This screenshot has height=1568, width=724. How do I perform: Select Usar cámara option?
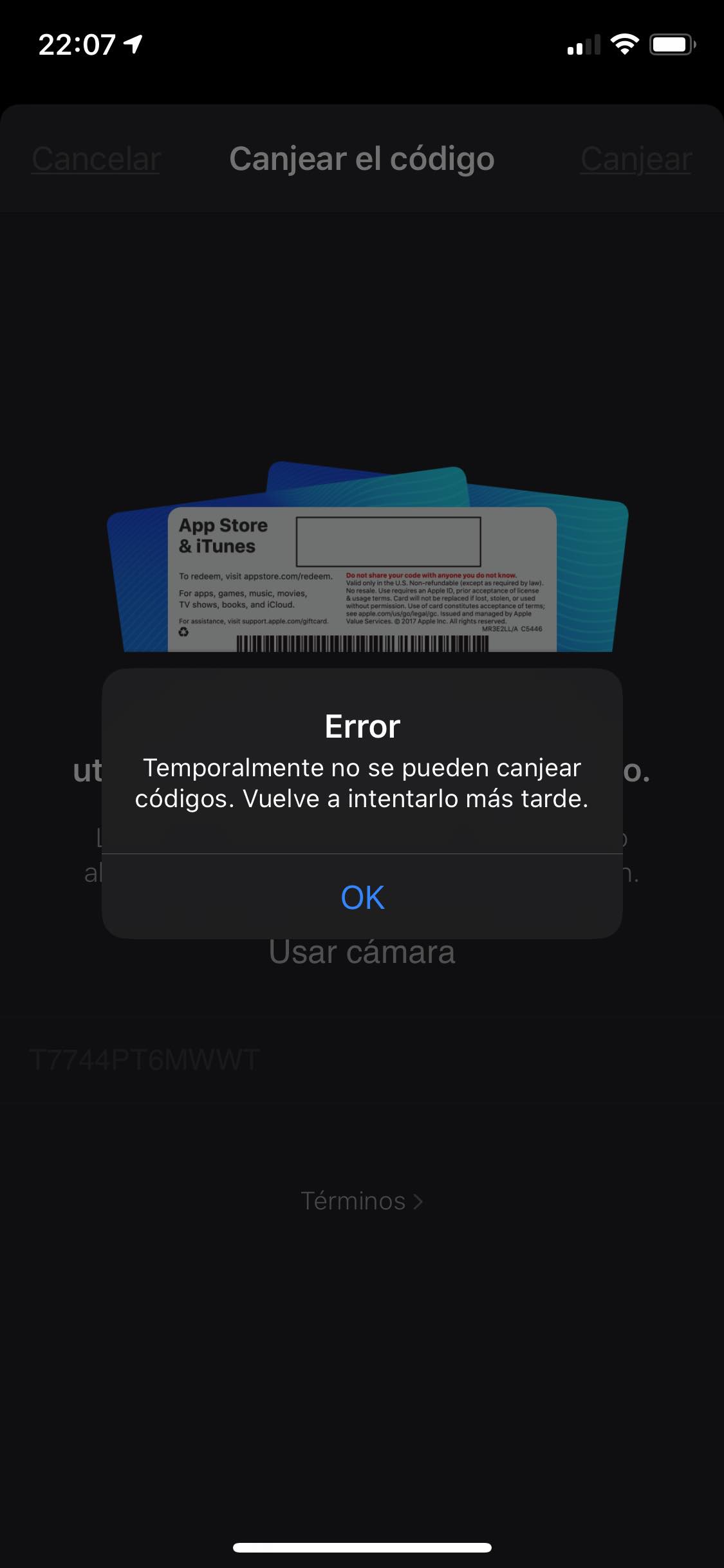coord(362,952)
